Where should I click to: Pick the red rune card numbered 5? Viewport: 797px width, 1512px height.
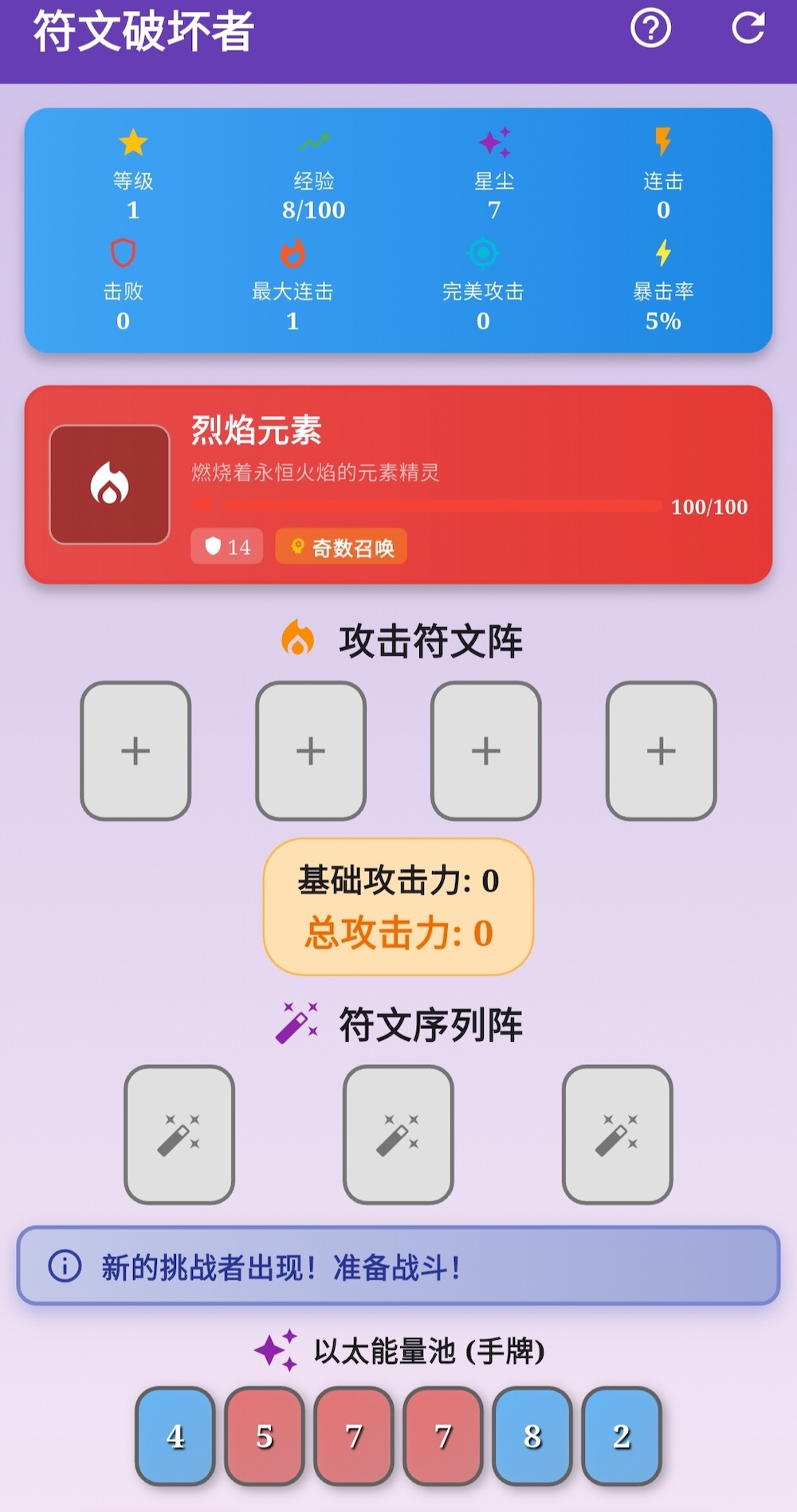pyautogui.click(x=265, y=1435)
